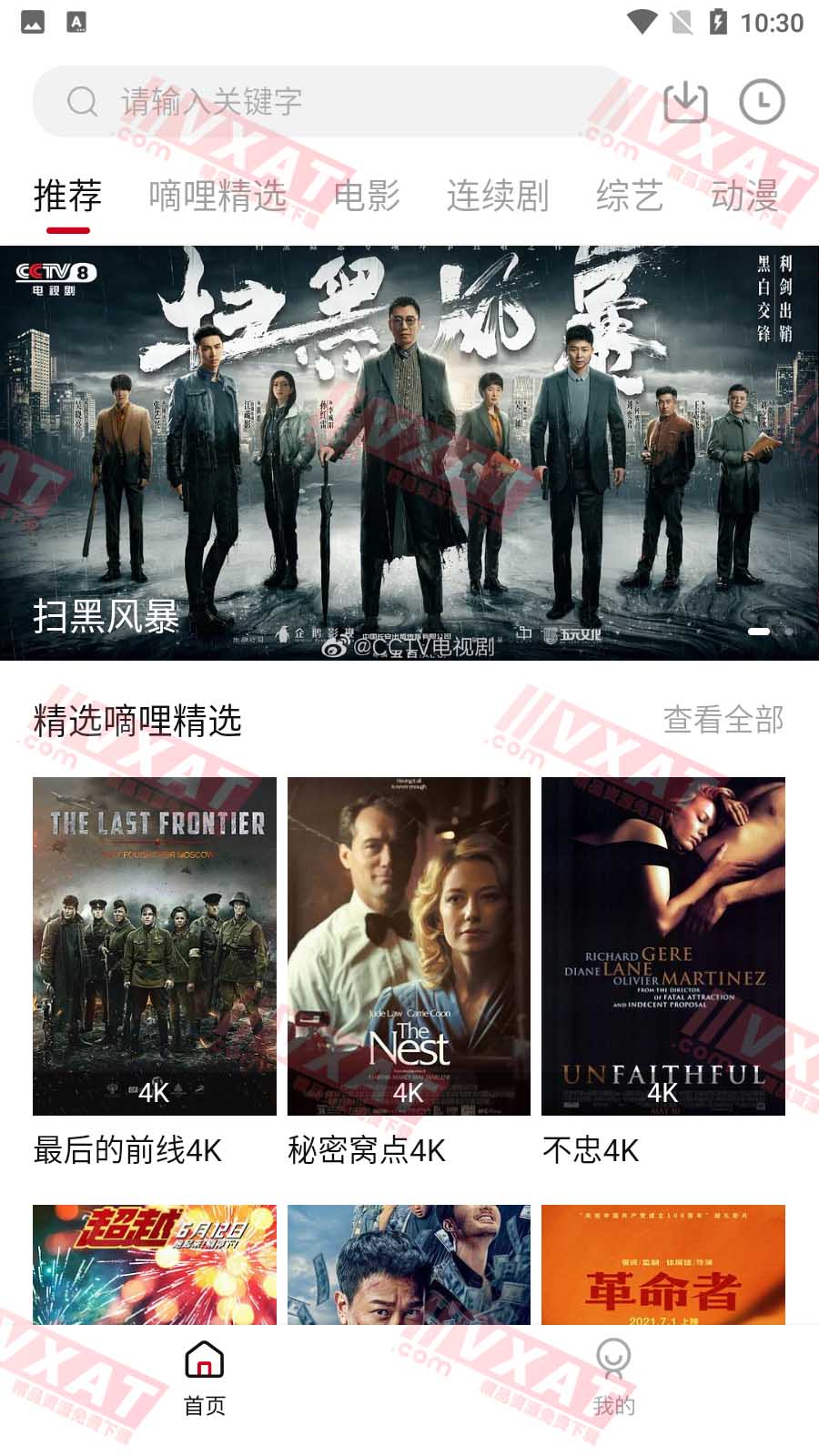Screen dimensions: 819x1456
Task: Open the downloads icon
Action: (x=685, y=101)
